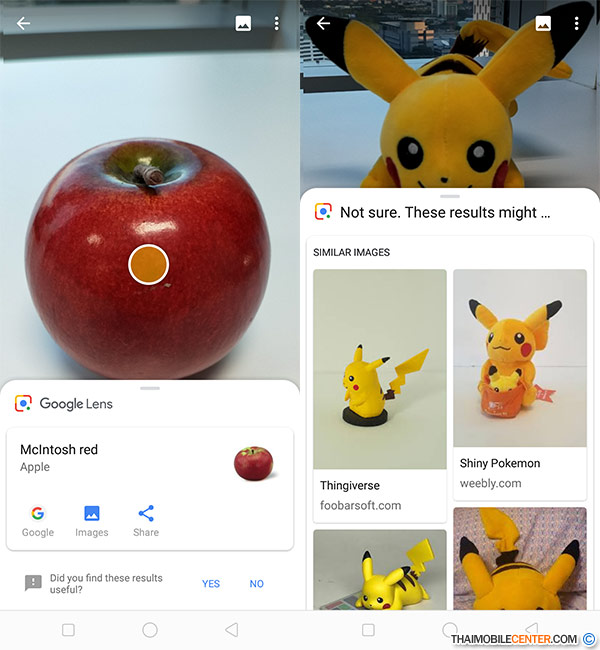Open overflow menu on the Pikachu screen
Viewport: 600px width, 650px height.
[x=577, y=23]
